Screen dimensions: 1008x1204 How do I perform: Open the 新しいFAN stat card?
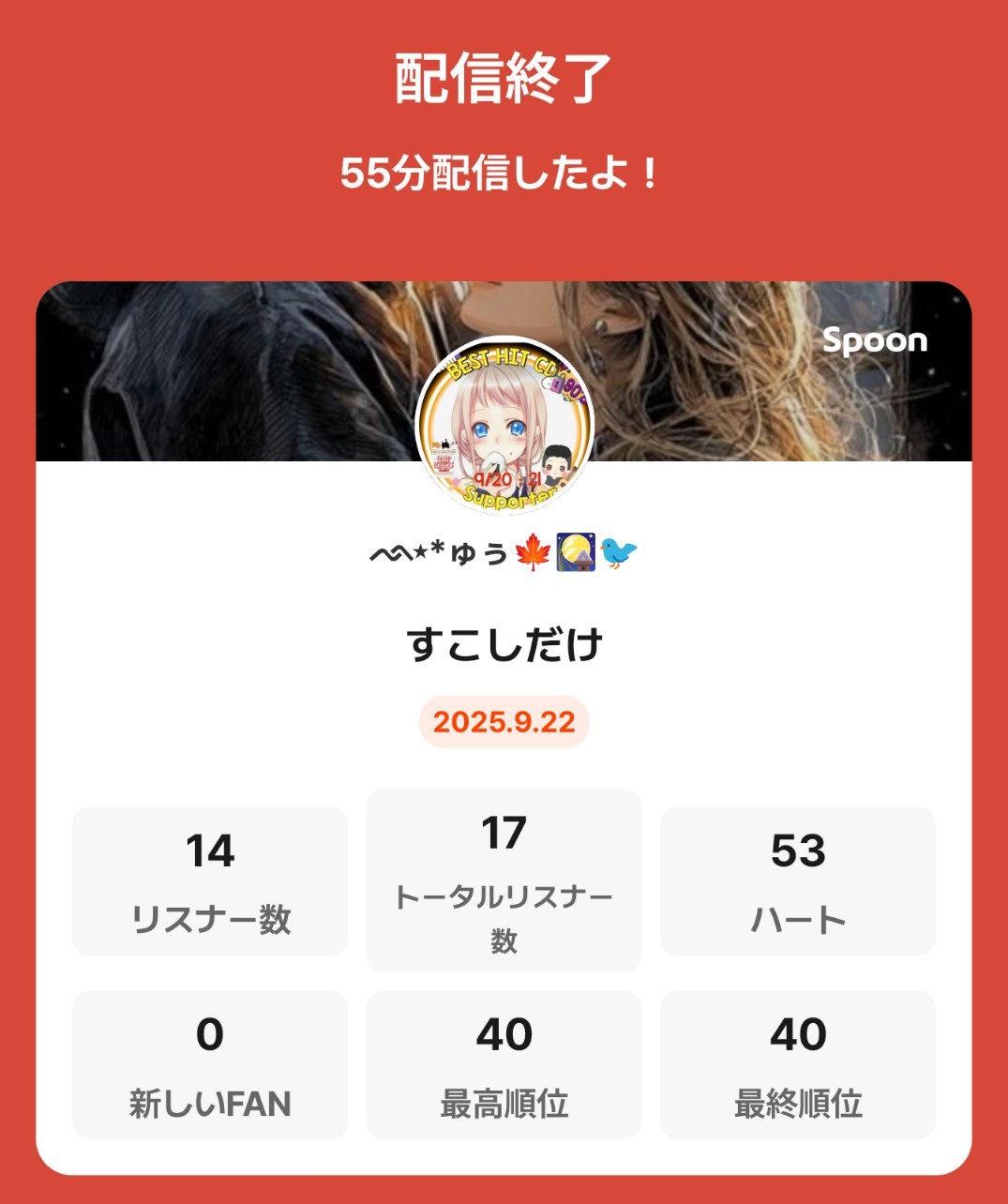(208, 1064)
